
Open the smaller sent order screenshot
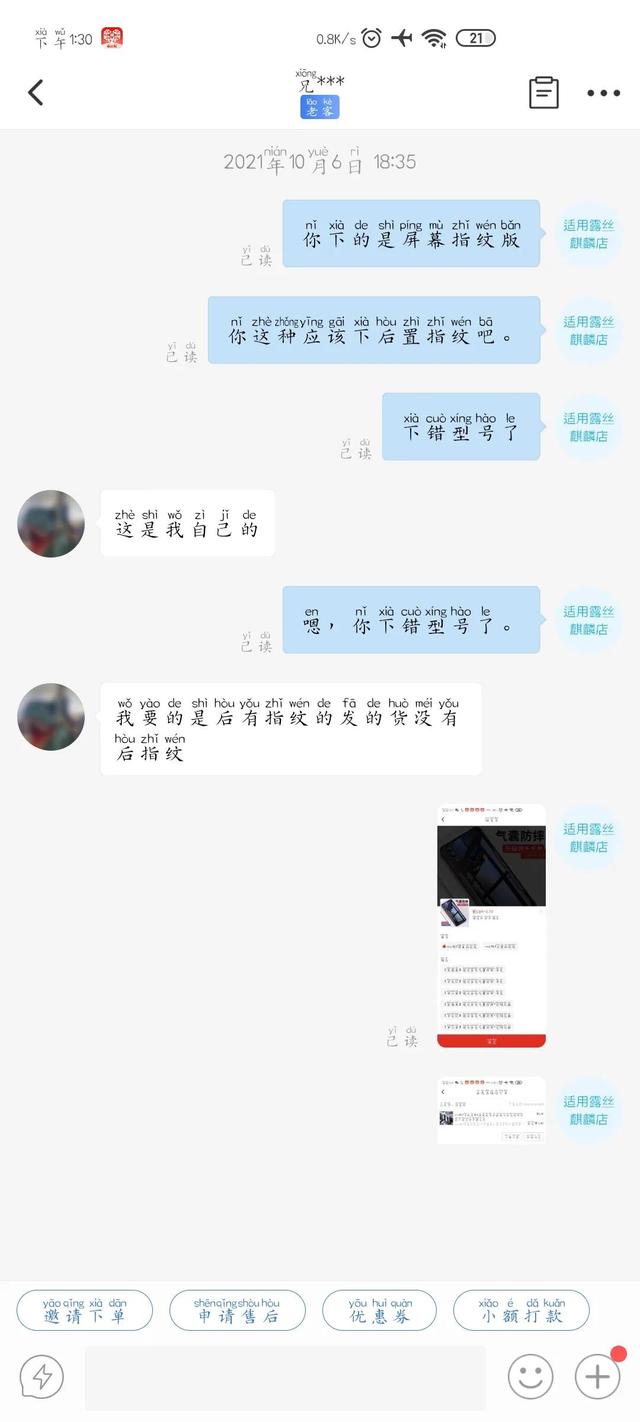click(x=491, y=1110)
